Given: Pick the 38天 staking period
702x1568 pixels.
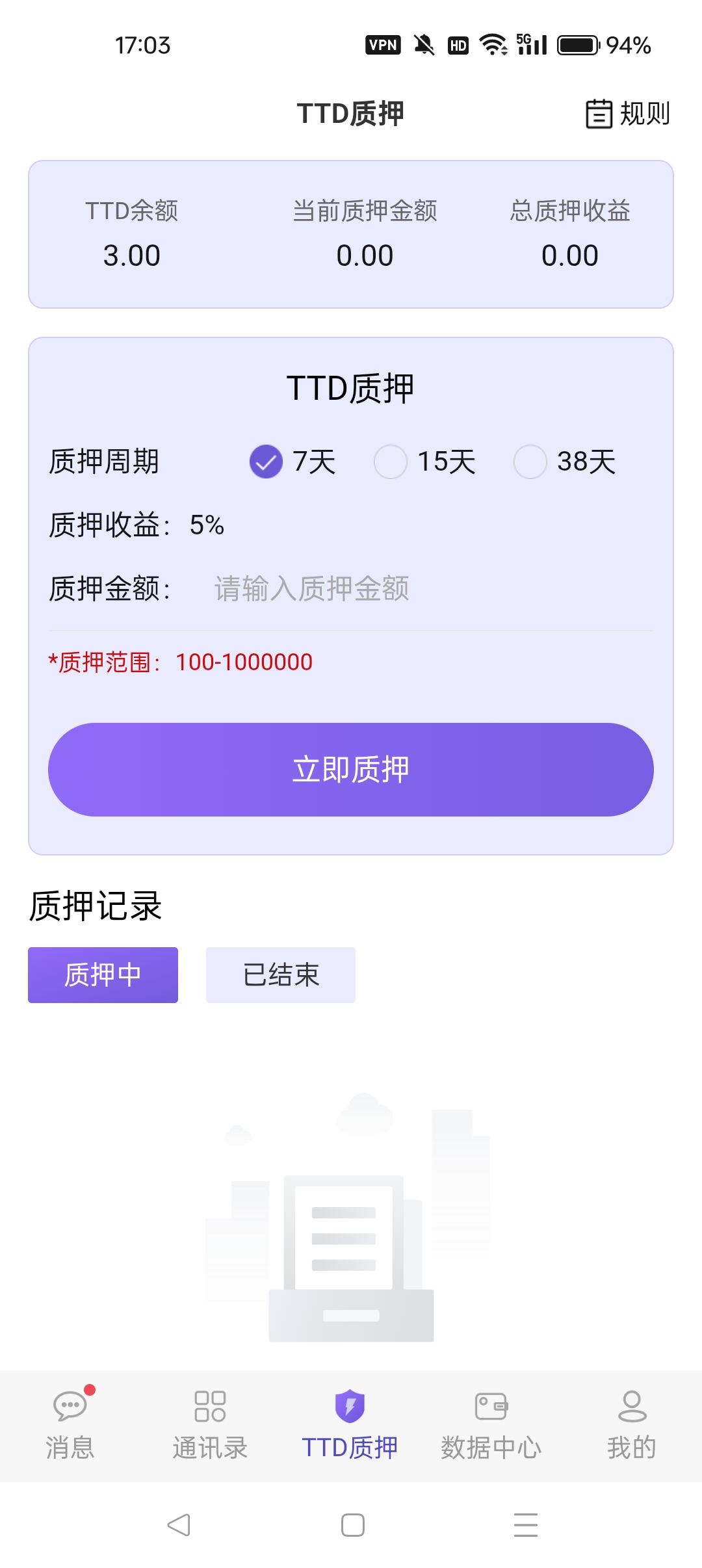Looking at the screenshot, I should tap(530, 462).
